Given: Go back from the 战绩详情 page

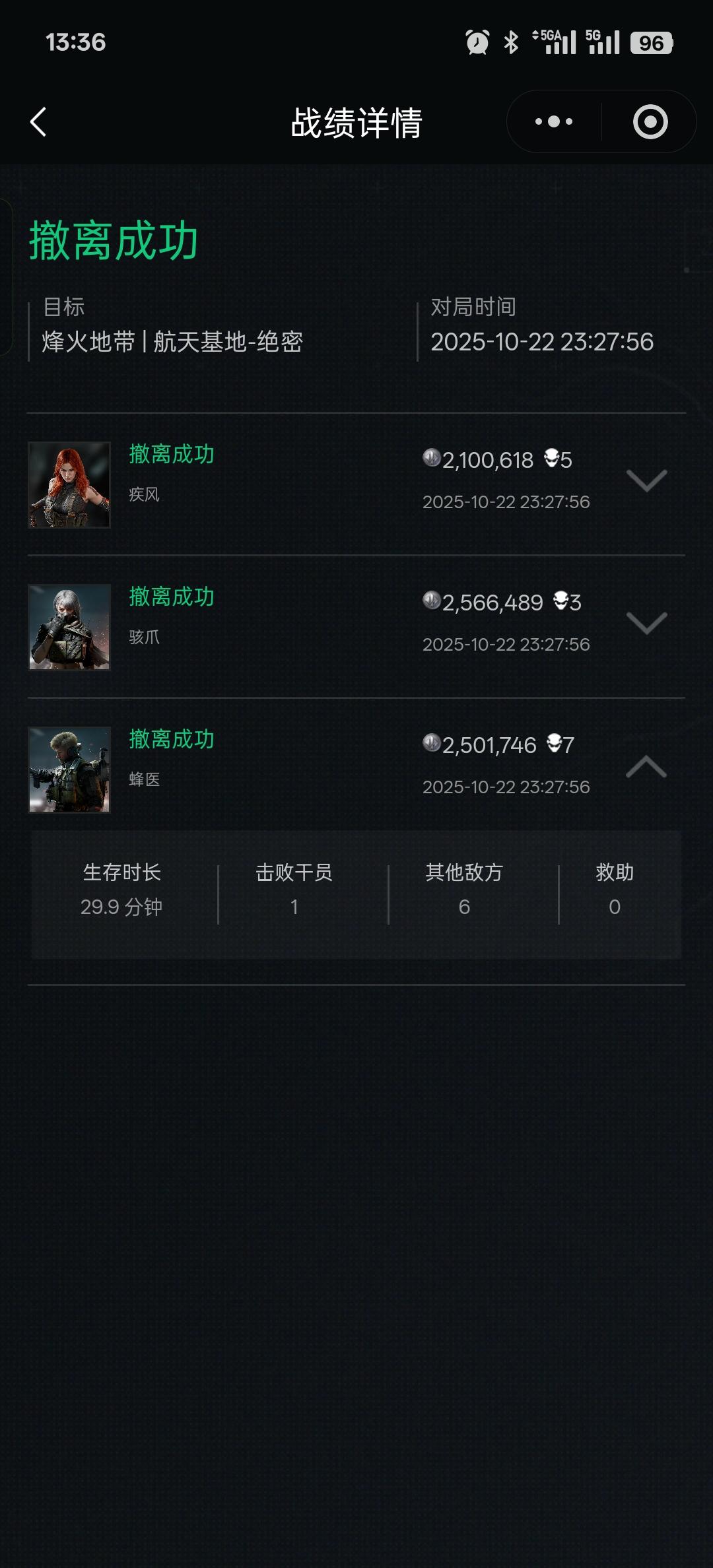Looking at the screenshot, I should [39, 122].
